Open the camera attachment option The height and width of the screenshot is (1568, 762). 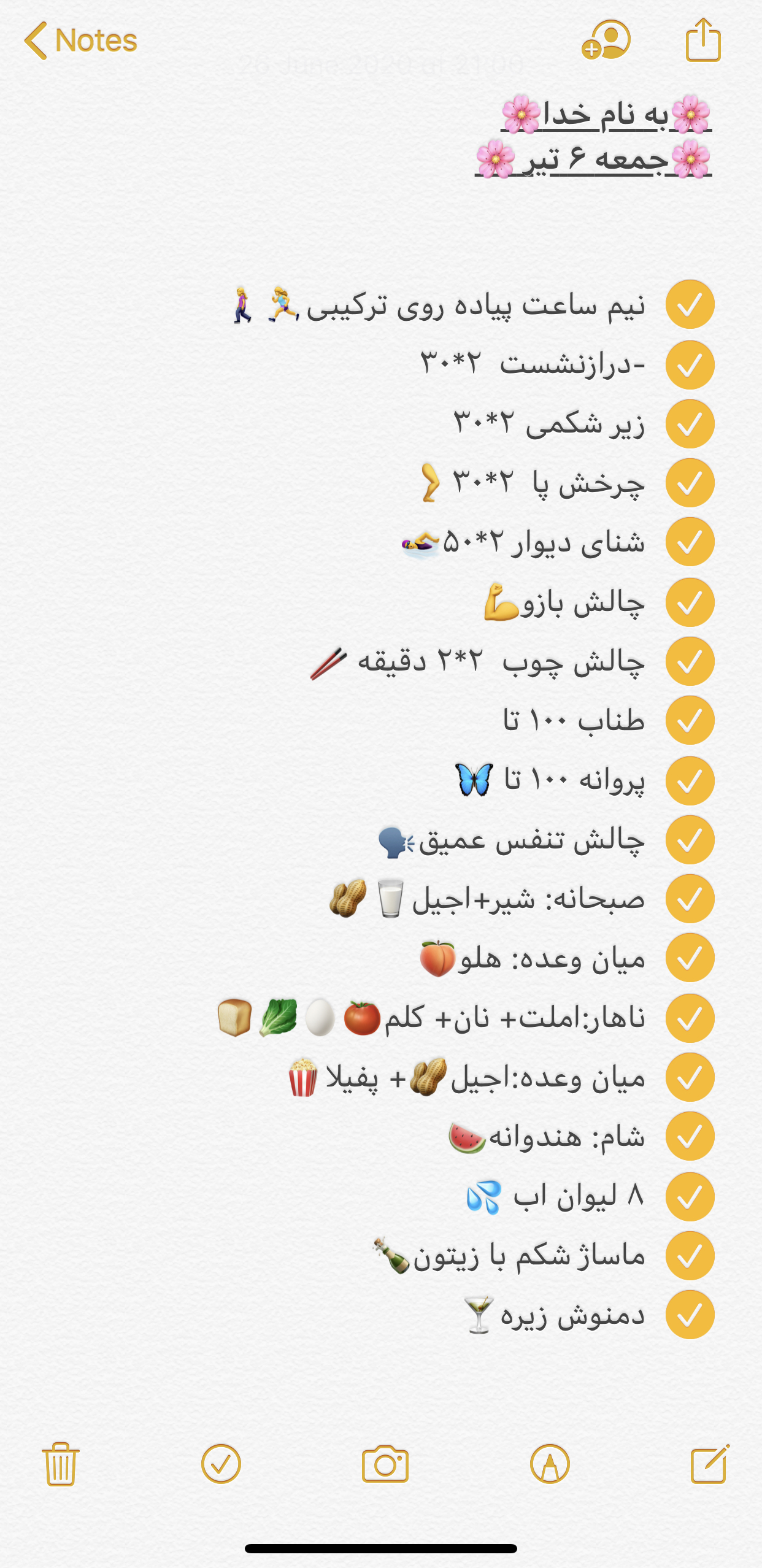click(x=385, y=1464)
